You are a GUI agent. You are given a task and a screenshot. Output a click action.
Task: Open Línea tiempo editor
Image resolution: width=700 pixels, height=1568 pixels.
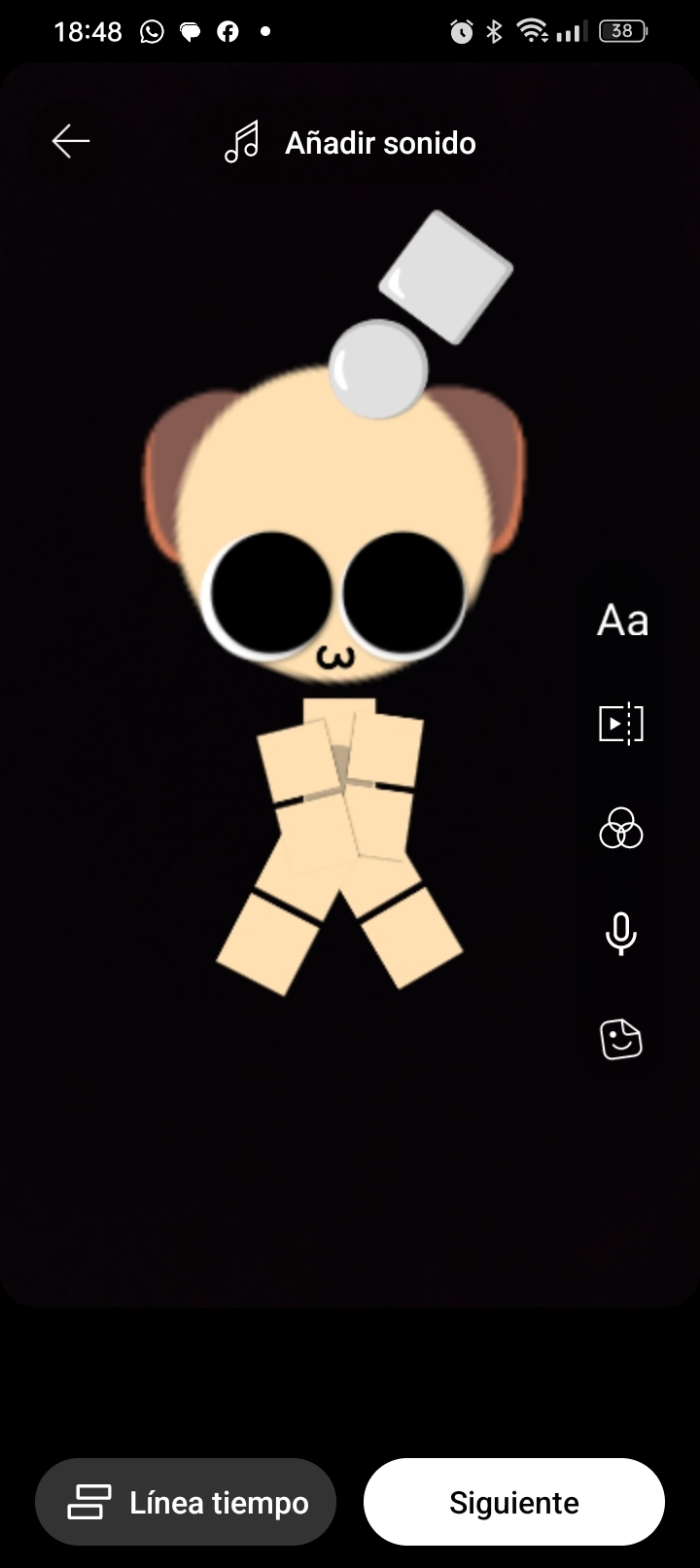(187, 1503)
